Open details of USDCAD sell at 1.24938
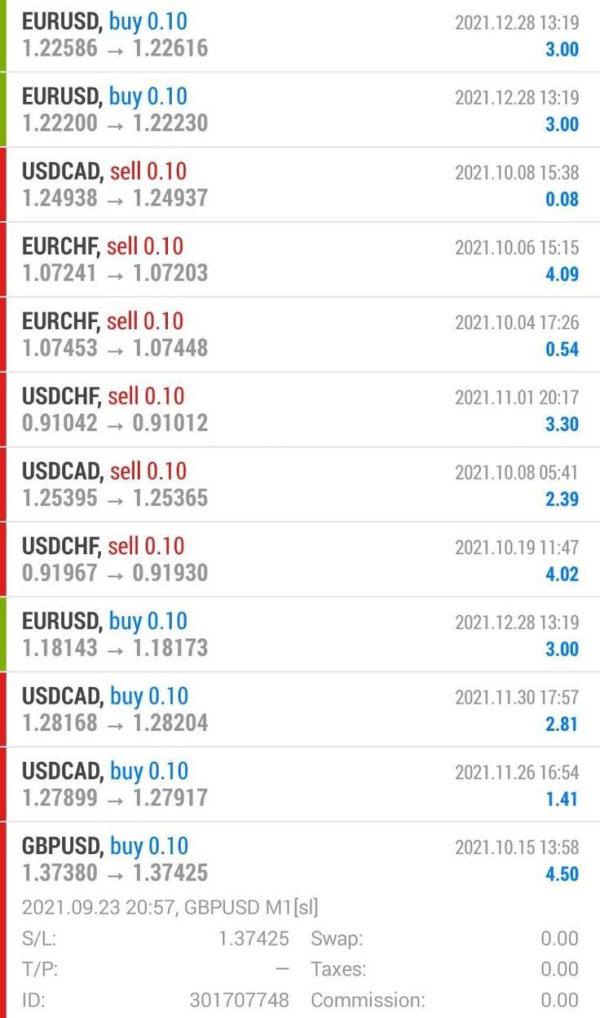Image resolution: width=600 pixels, height=1018 pixels. tap(300, 185)
